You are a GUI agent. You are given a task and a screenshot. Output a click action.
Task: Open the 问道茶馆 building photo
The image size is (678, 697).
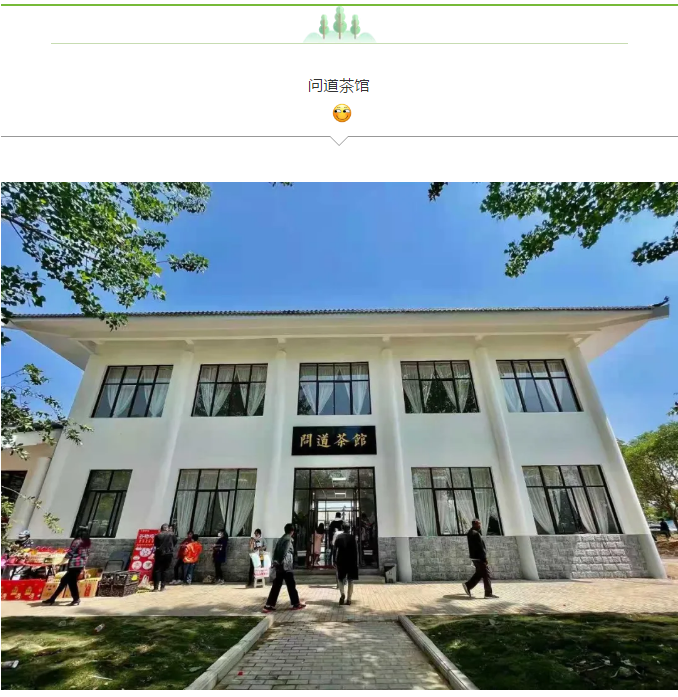click(x=339, y=435)
